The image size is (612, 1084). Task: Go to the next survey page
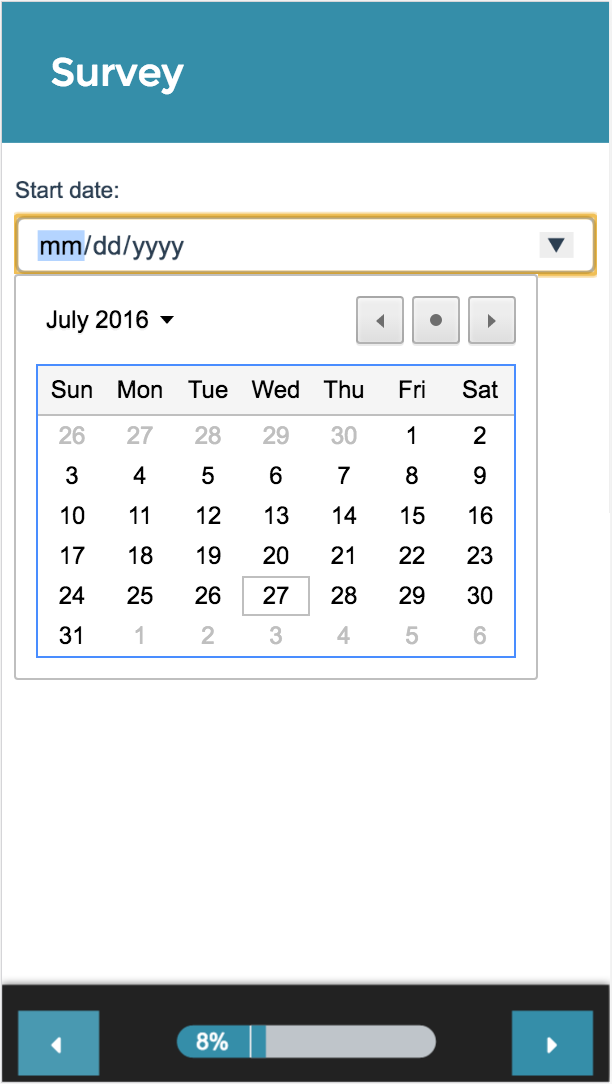point(552,1043)
